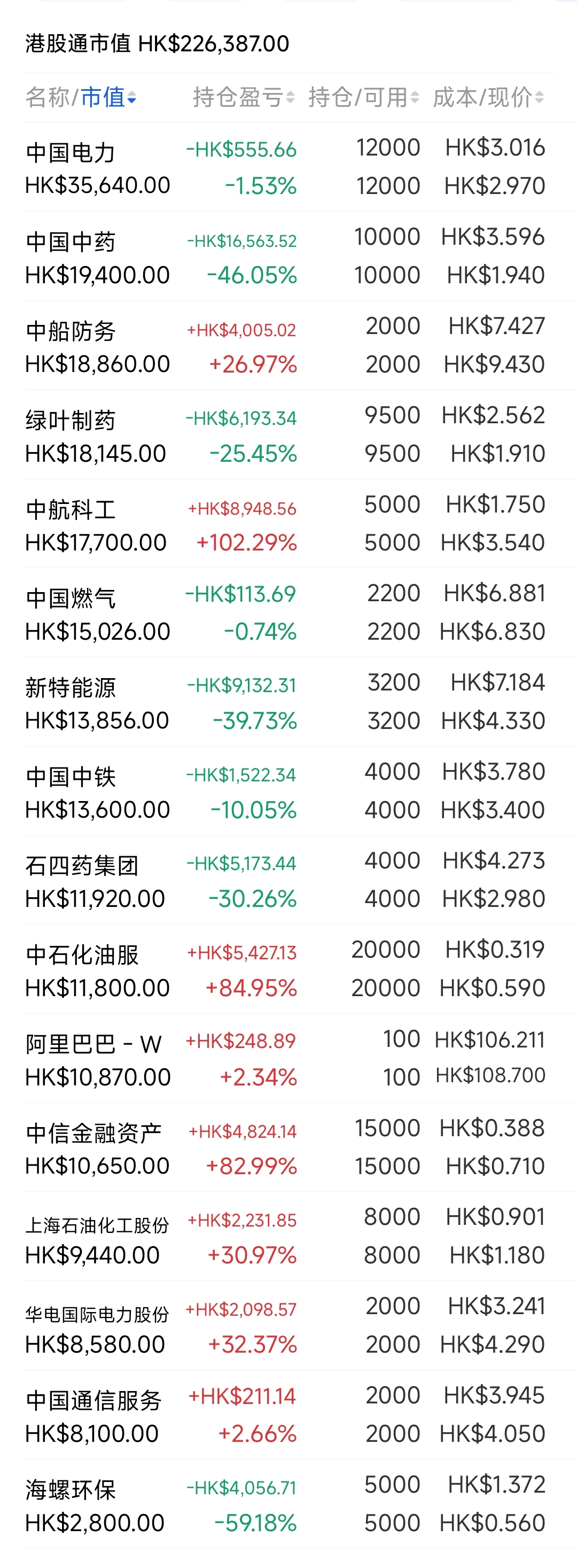Sort the list by 持仓盈亏
577x1568 pixels.
(244, 97)
